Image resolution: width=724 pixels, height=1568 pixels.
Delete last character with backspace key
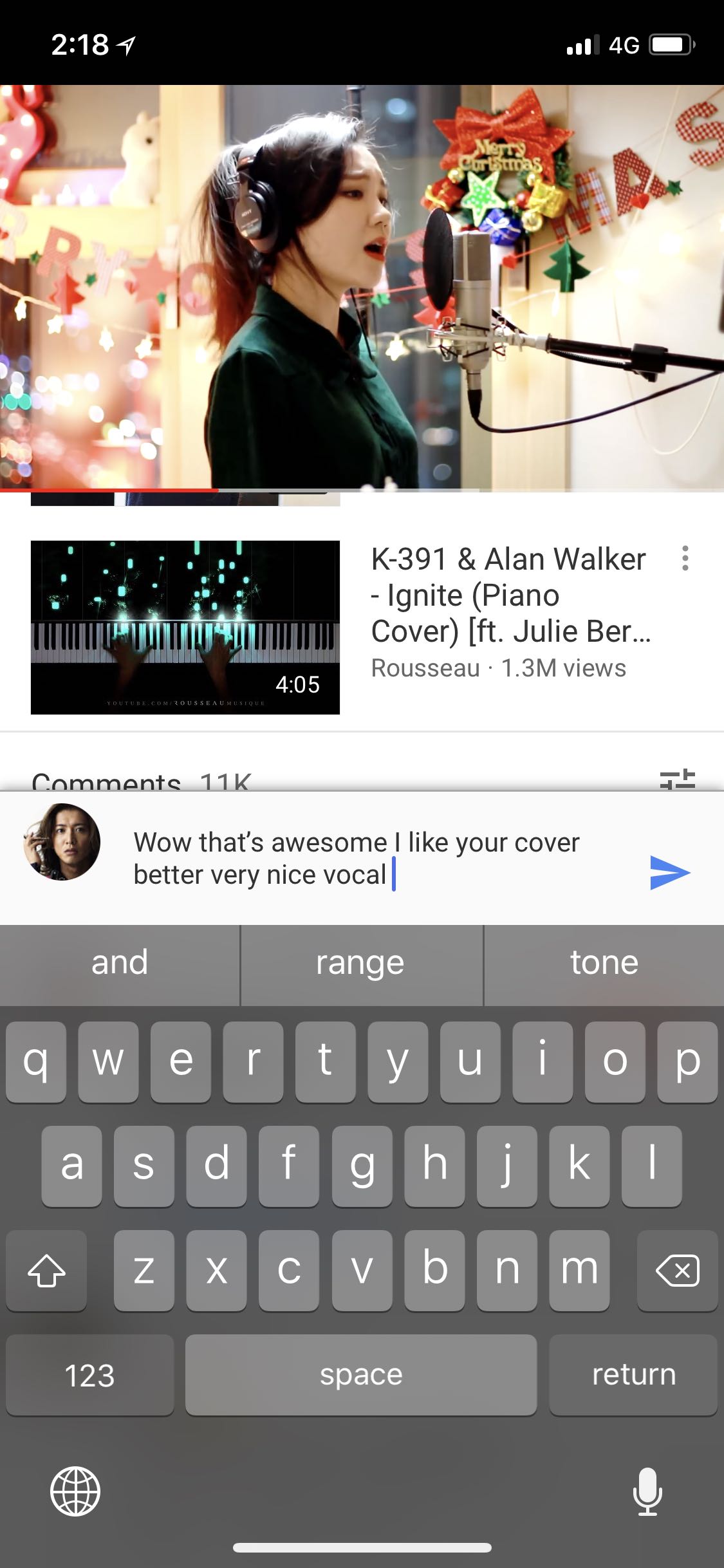click(677, 1270)
